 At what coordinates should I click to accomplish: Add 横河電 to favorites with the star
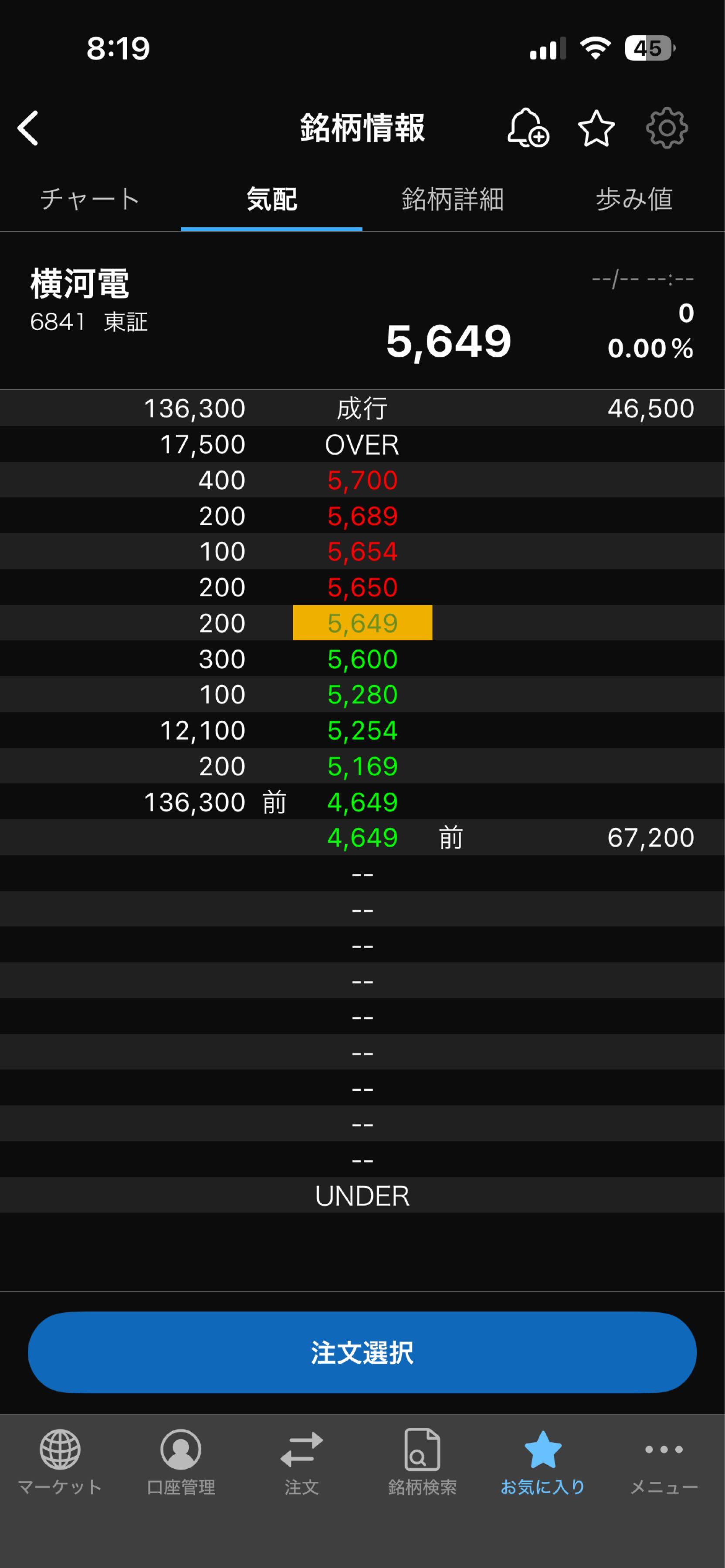(x=596, y=128)
